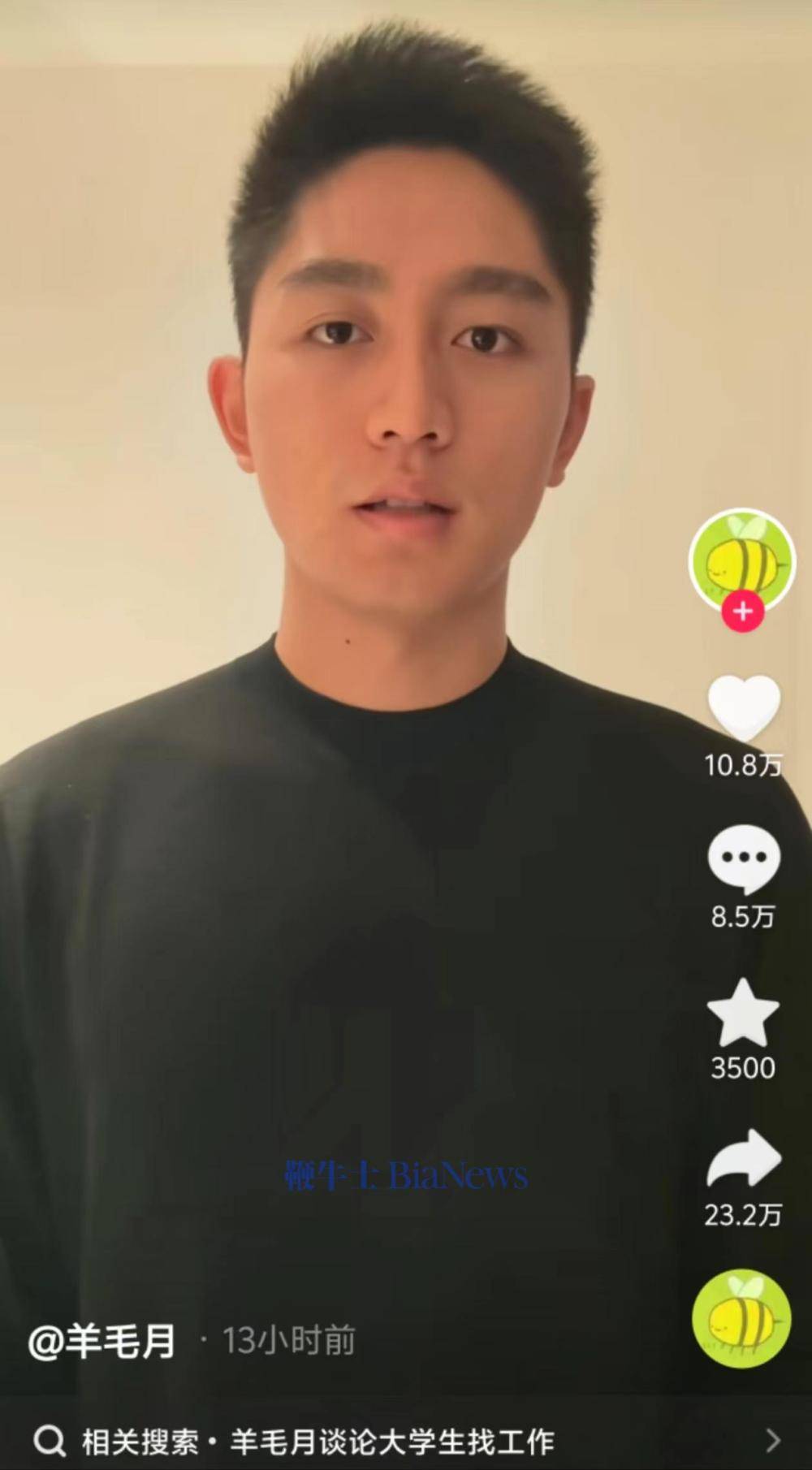Follow the creator with the plus button

pos(742,612)
